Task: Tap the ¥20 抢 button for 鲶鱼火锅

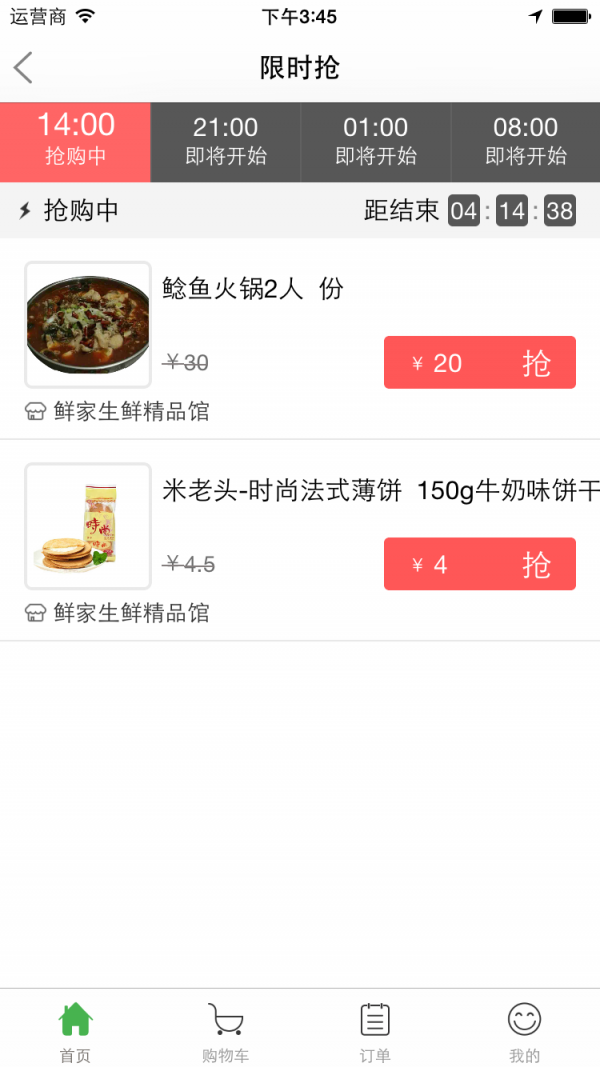Action: (x=479, y=362)
